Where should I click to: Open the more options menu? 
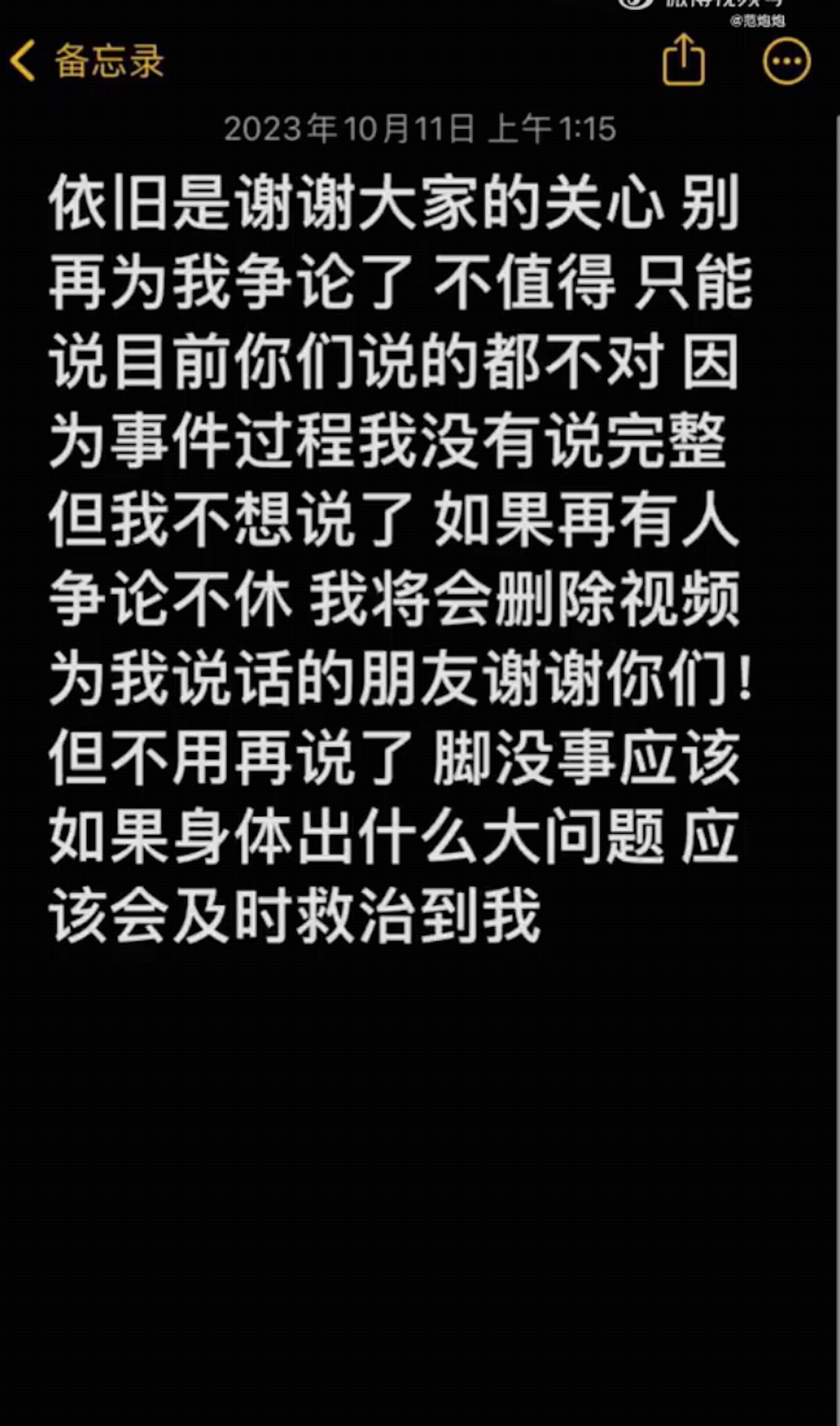pyautogui.click(x=786, y=61)
